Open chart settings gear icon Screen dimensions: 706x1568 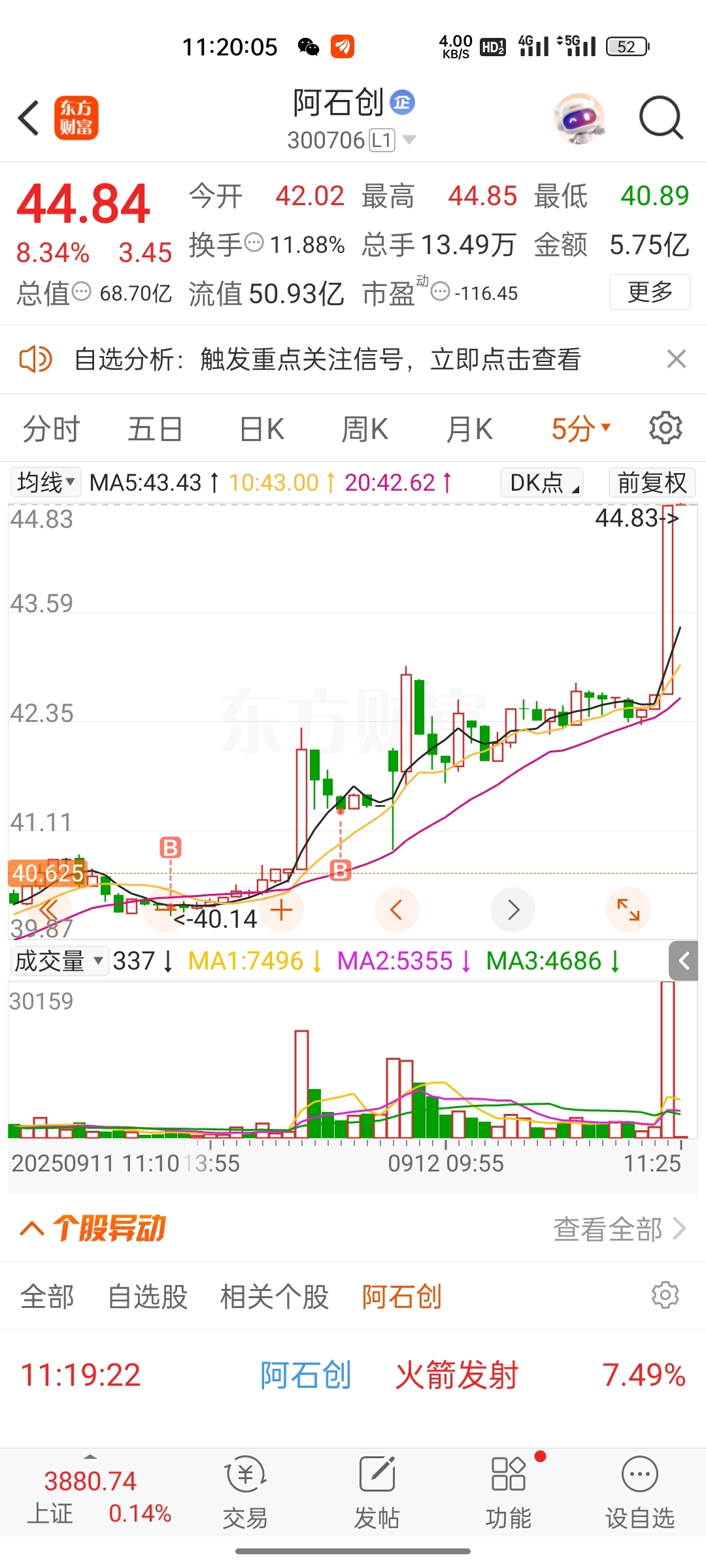tap(665, 429)
